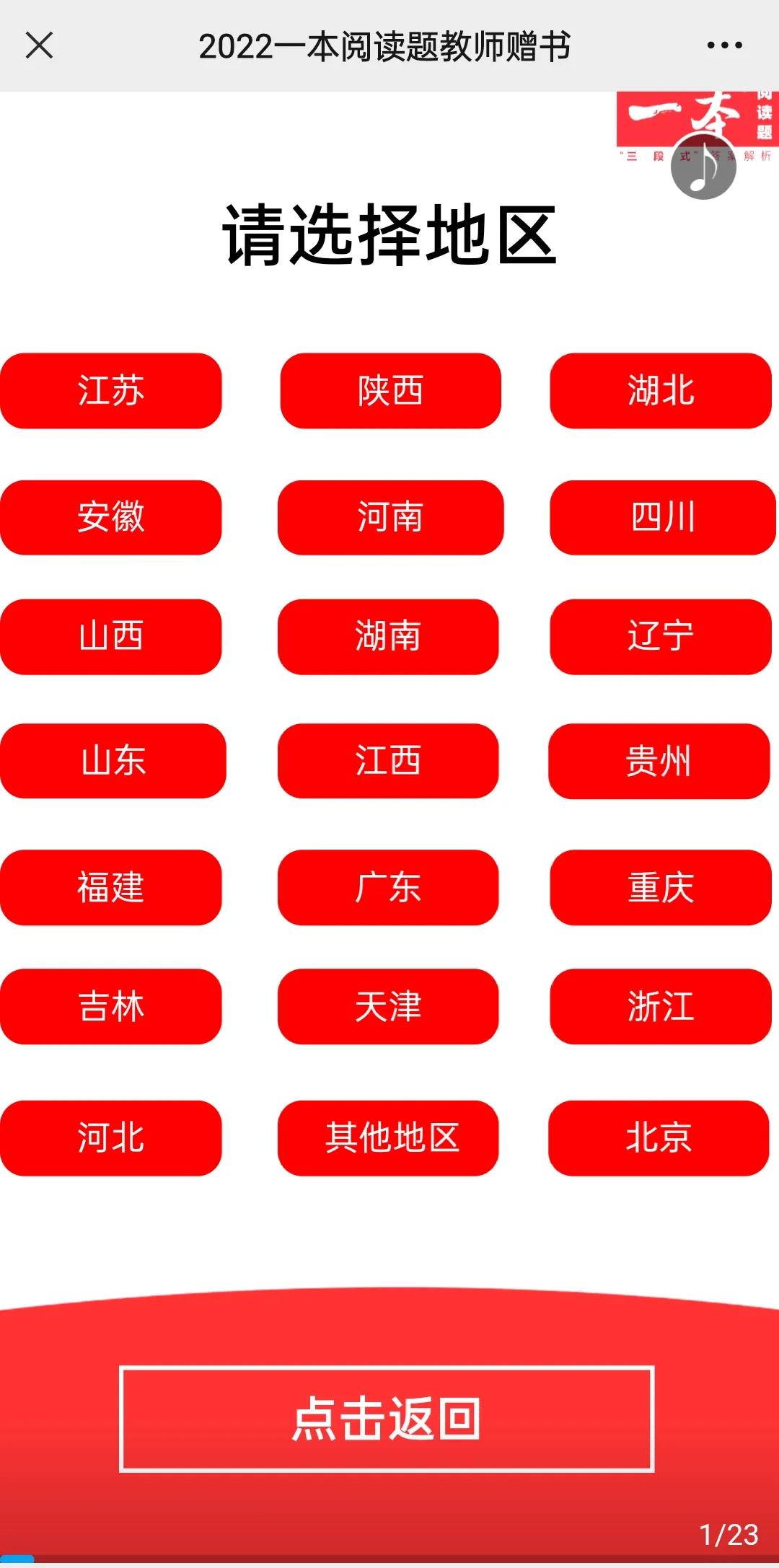Select the 陕西 region button
The image size is (779, 1568).
point(389,391)
